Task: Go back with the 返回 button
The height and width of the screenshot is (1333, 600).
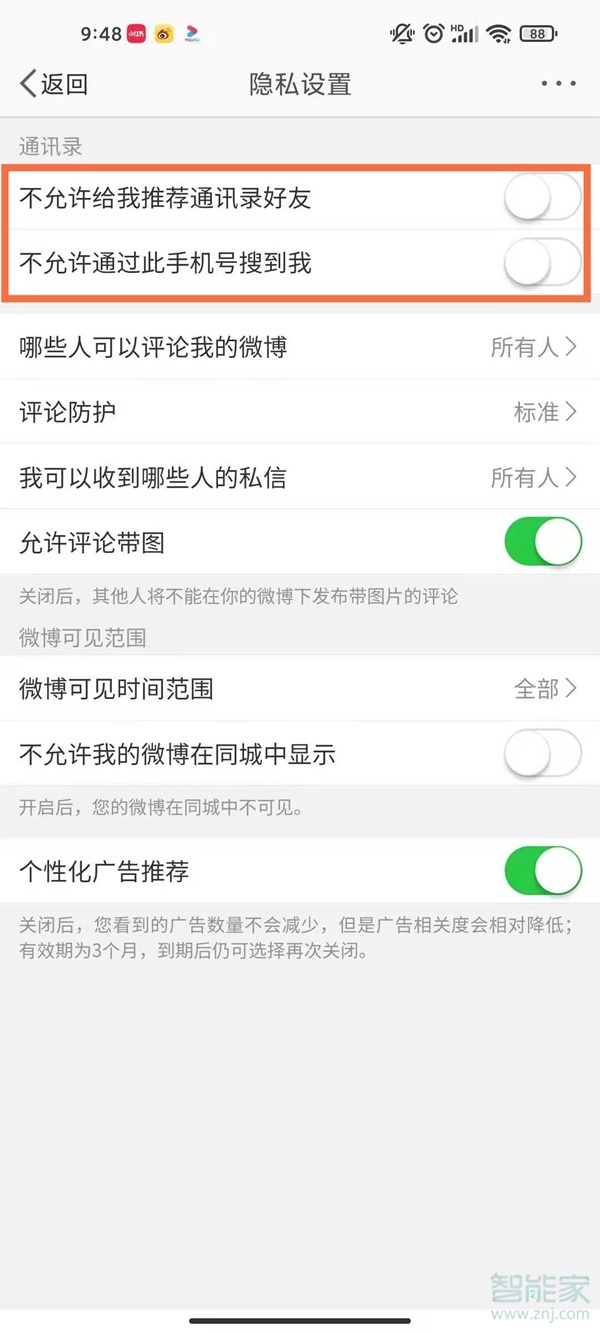Action: click(54, 84)
